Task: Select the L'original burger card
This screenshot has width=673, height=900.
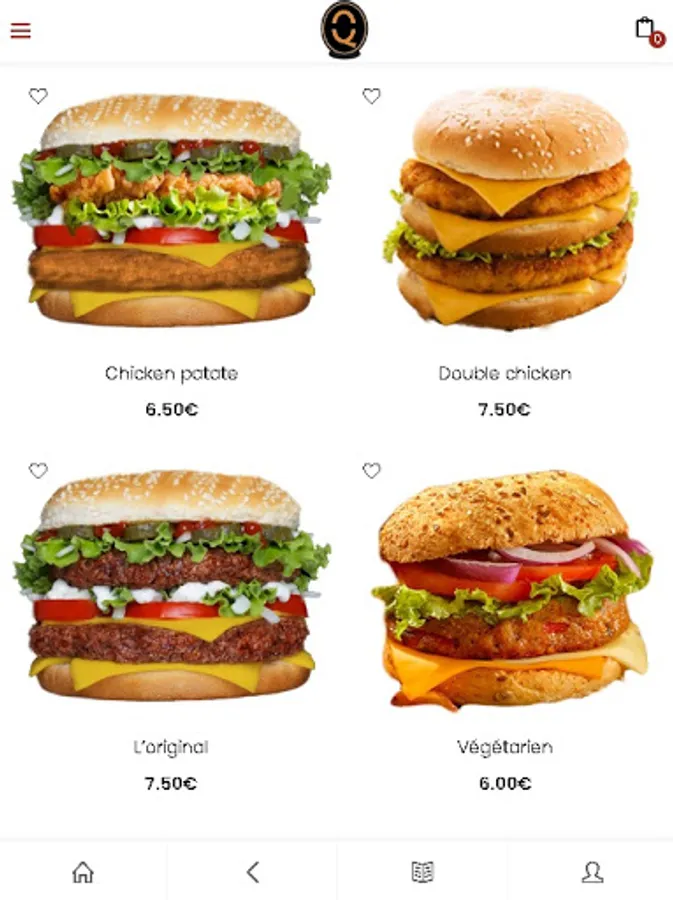Action: point(171,584)
